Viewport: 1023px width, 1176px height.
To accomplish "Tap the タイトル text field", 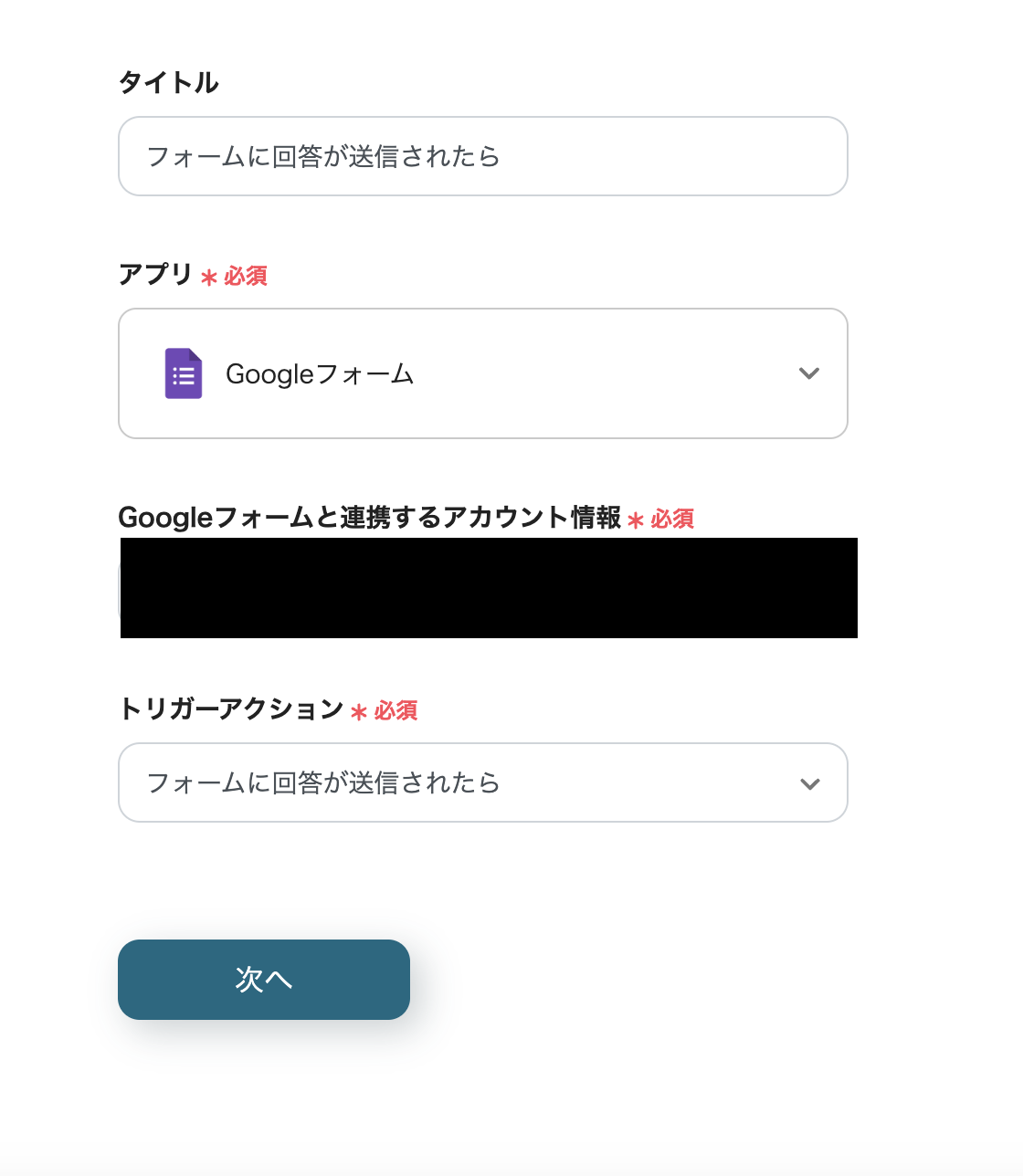I will [x=482, y=156].
